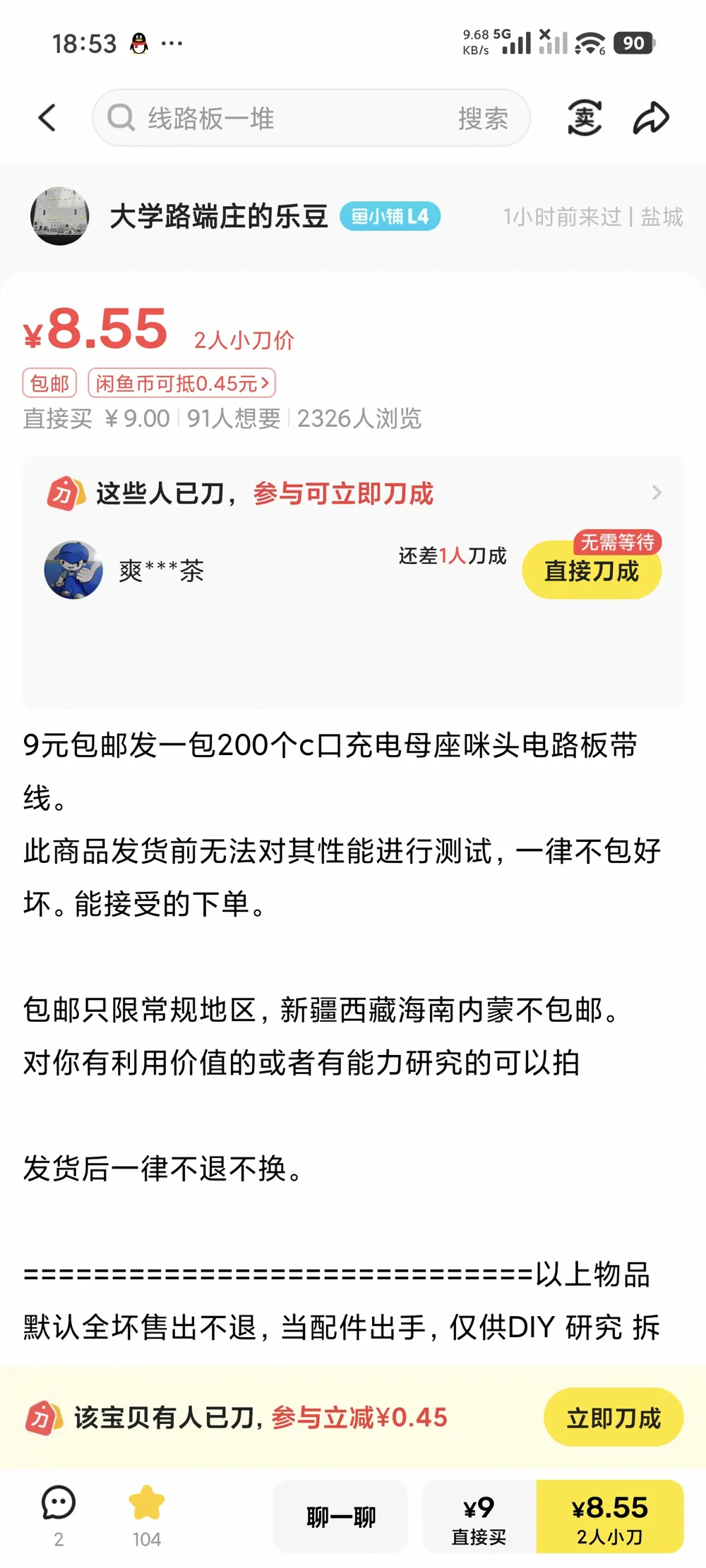Buy directly for ¥9

tap(479, 1516)
